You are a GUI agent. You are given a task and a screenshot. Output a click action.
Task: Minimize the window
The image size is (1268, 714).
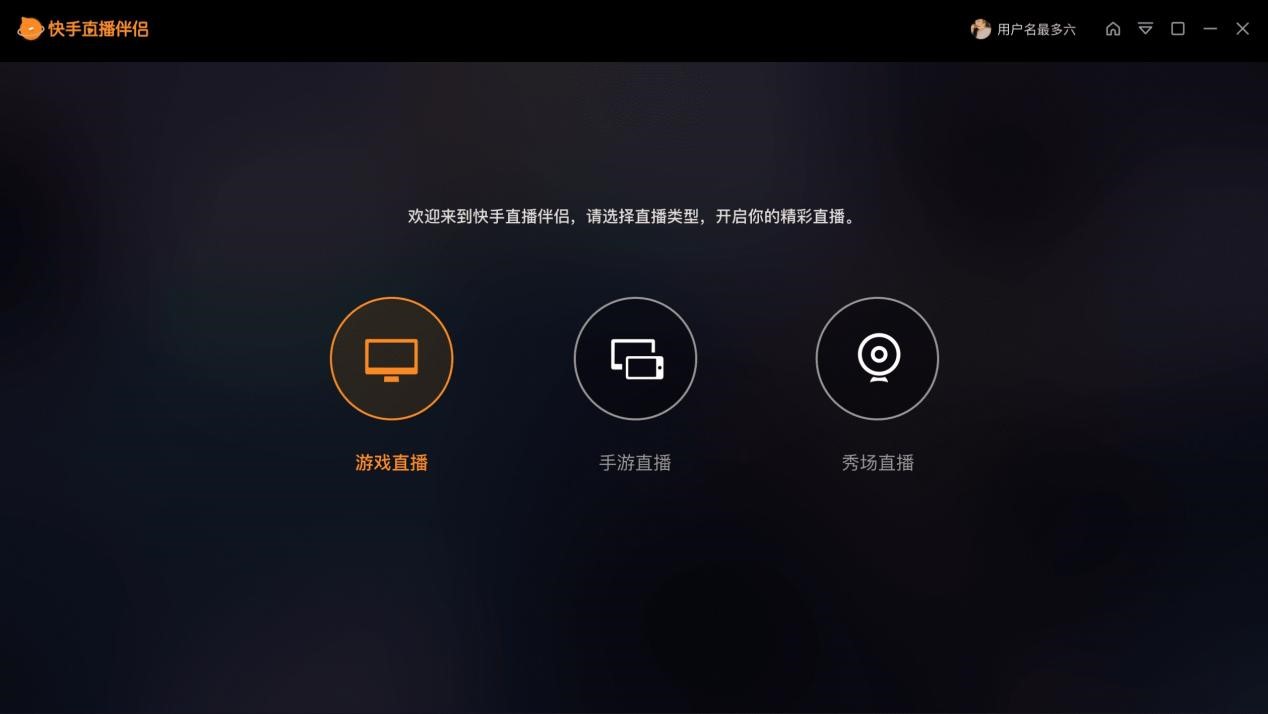1210,29
